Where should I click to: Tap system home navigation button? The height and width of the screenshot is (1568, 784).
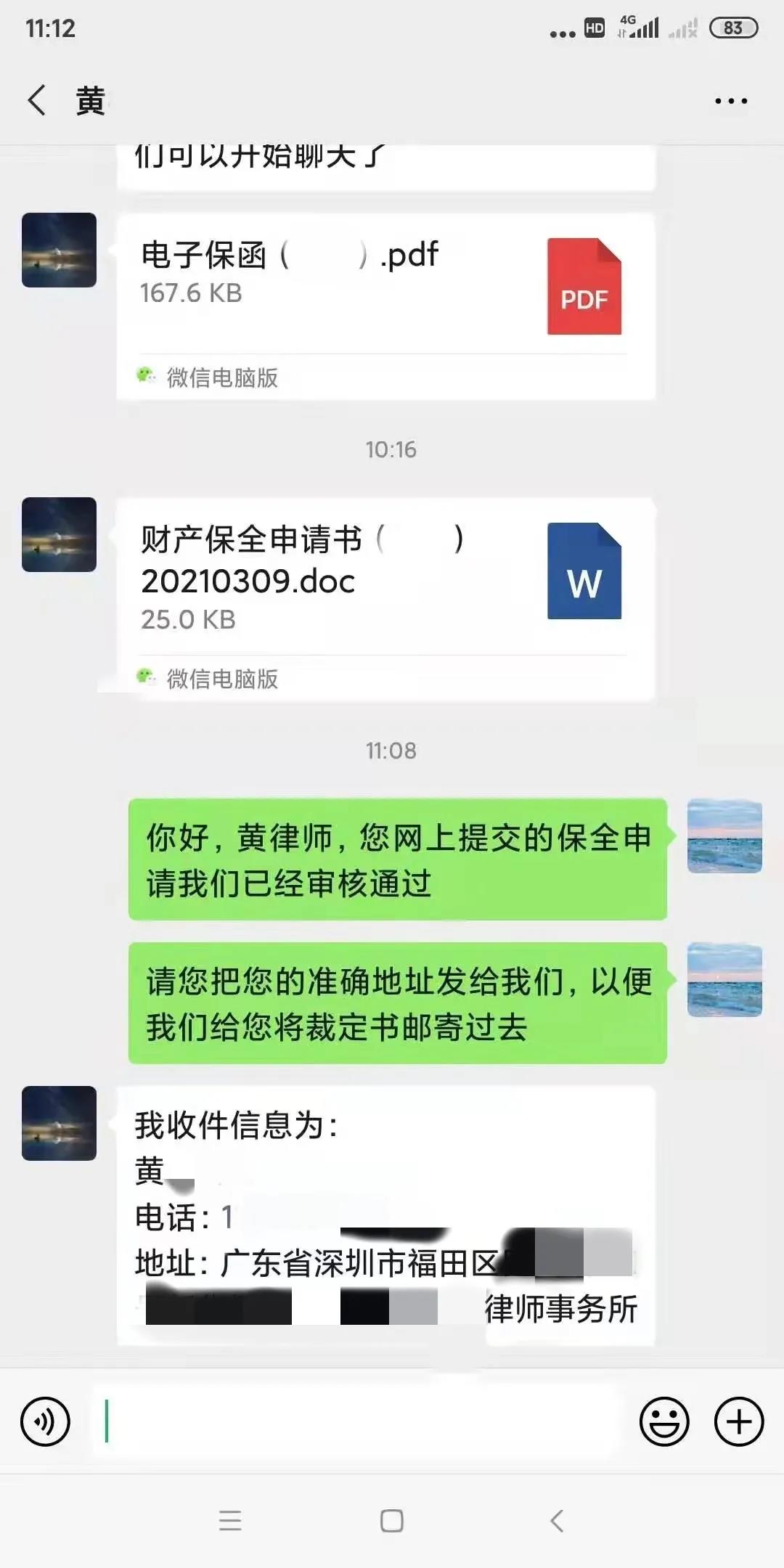(x=392, y=1520)
